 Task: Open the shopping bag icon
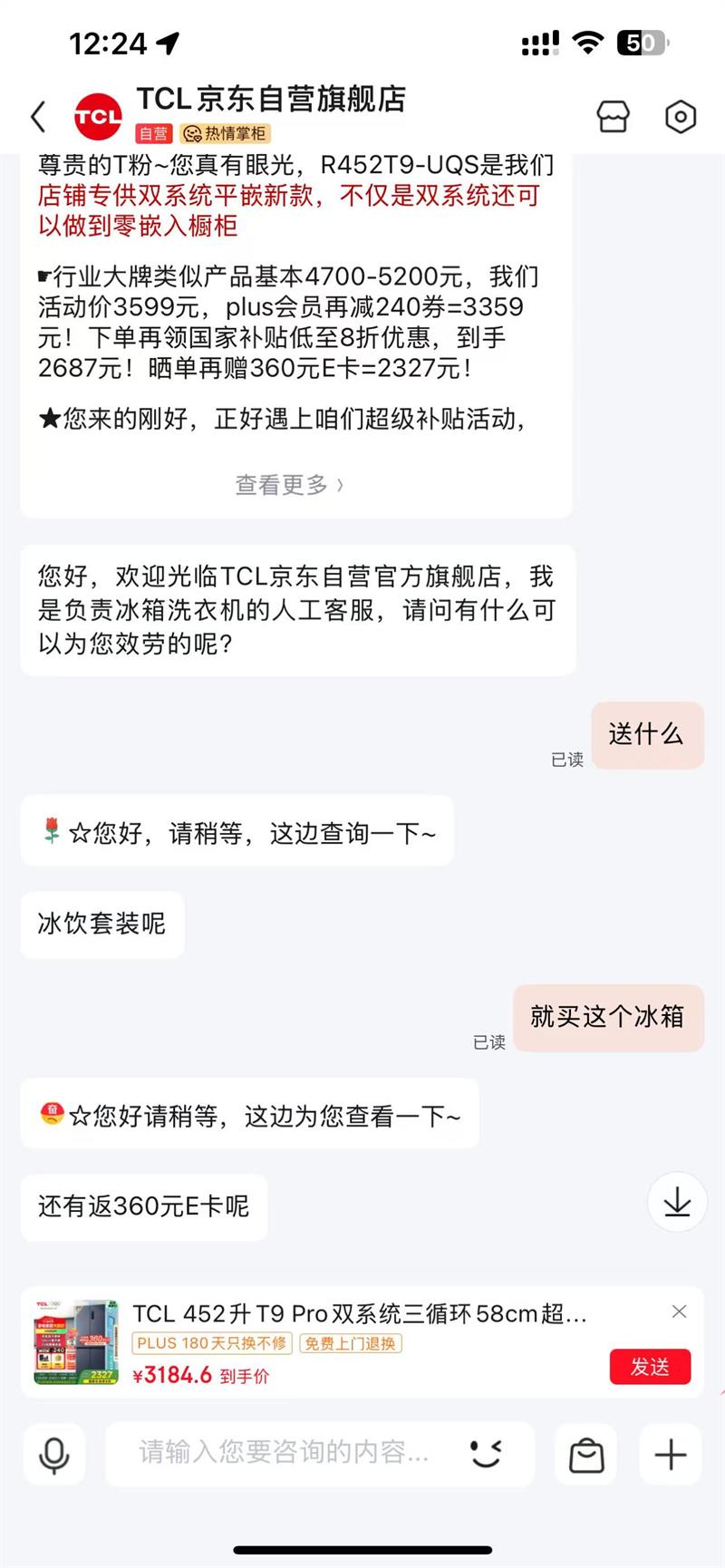(586, 1454)
